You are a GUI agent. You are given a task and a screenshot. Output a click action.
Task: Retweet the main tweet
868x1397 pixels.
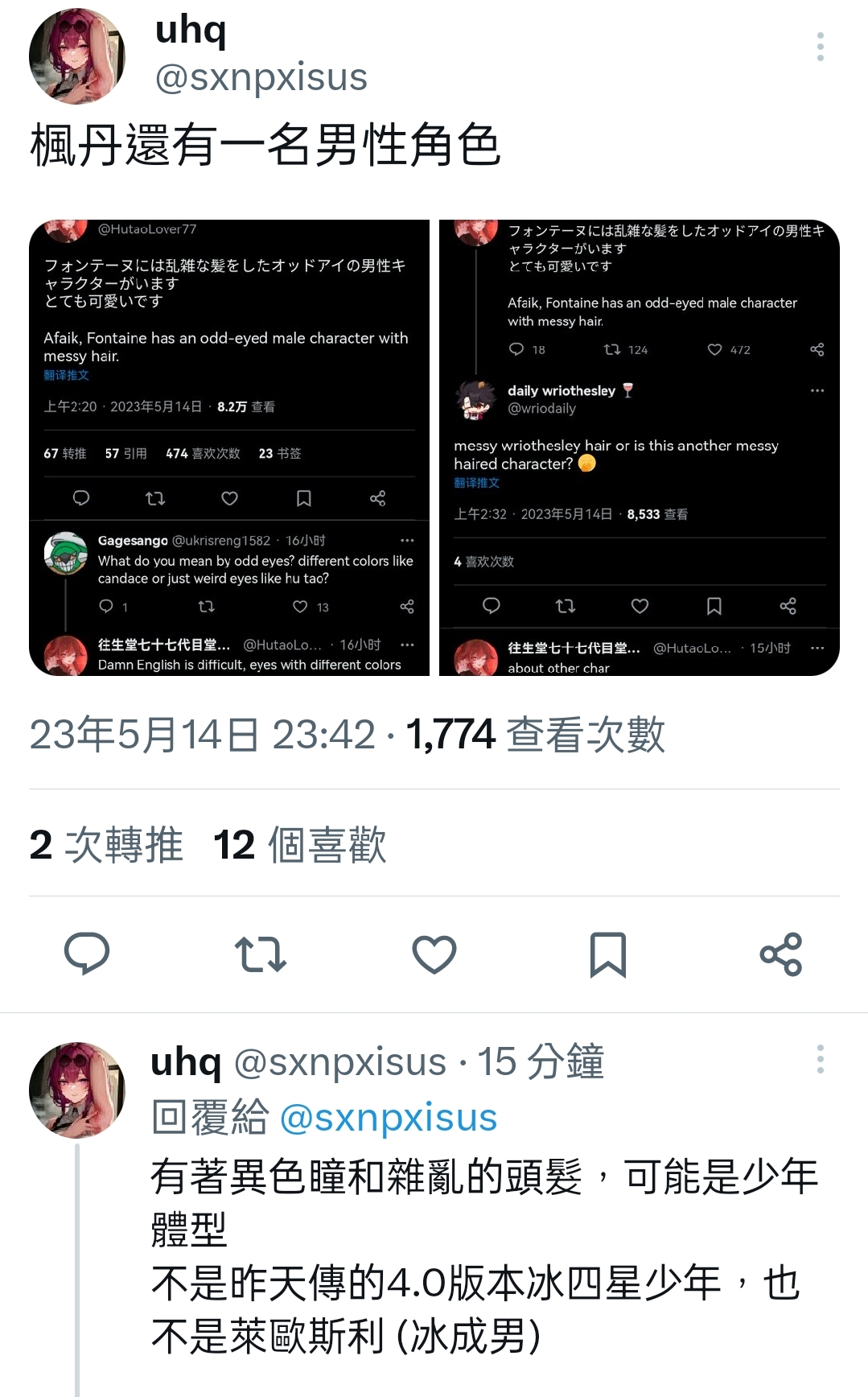tap(261, 954)
